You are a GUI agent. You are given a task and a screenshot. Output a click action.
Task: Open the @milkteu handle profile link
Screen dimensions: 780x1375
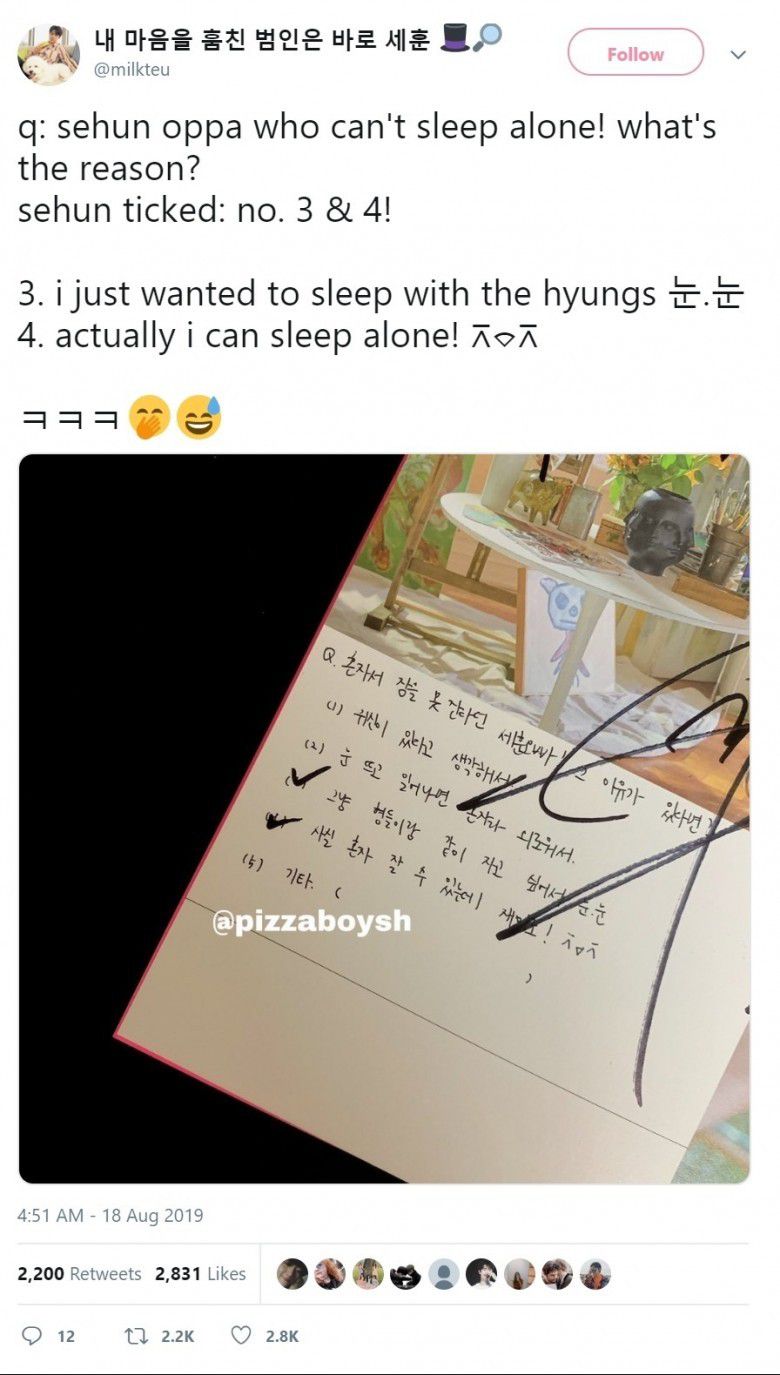132,70
